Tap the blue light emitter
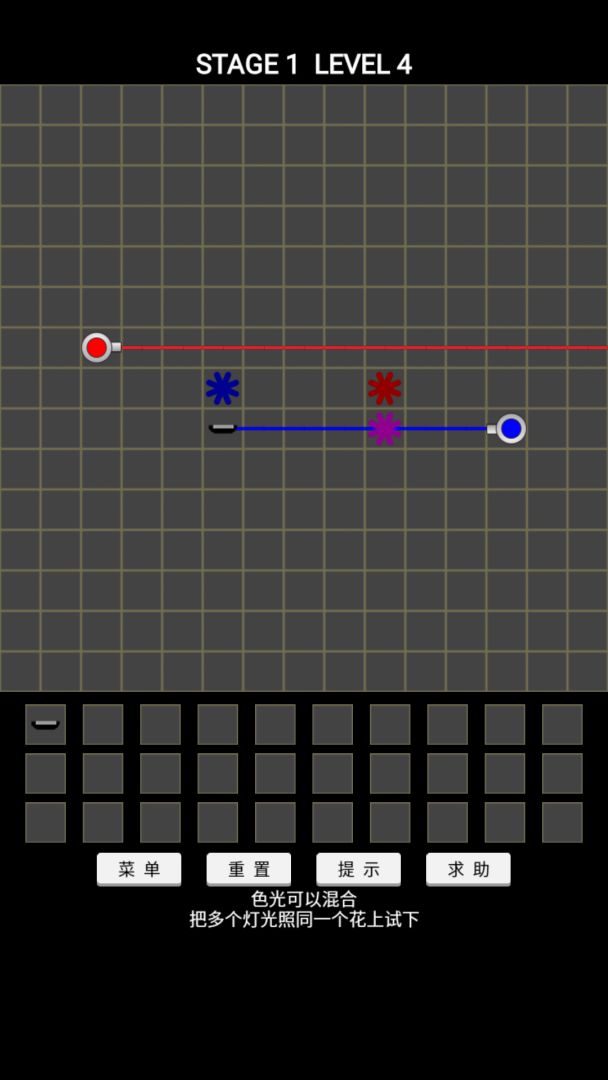The width and height of the screenshot is (608, 1080). (x=510, y=429)
